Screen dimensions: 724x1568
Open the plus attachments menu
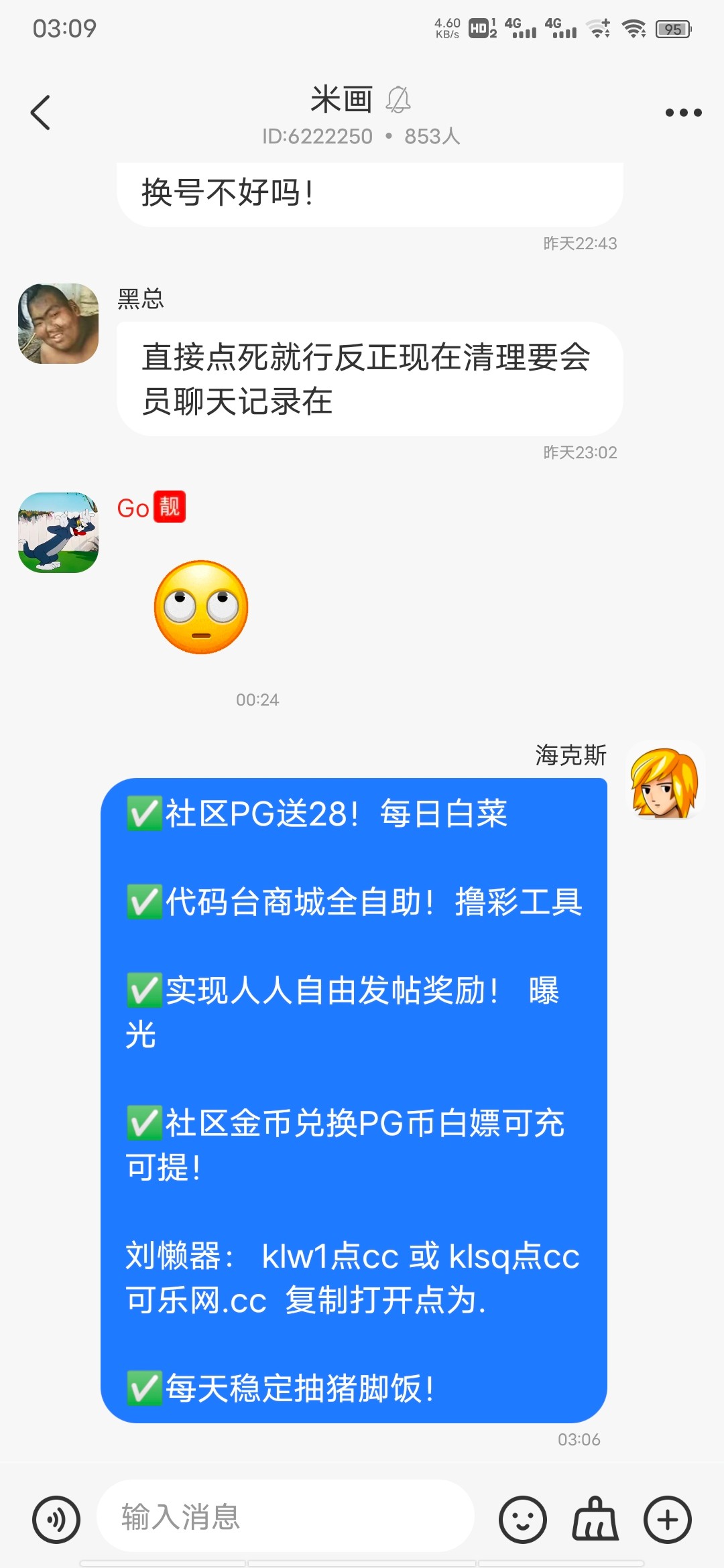pyautogui.click(x=667, y=1519)
